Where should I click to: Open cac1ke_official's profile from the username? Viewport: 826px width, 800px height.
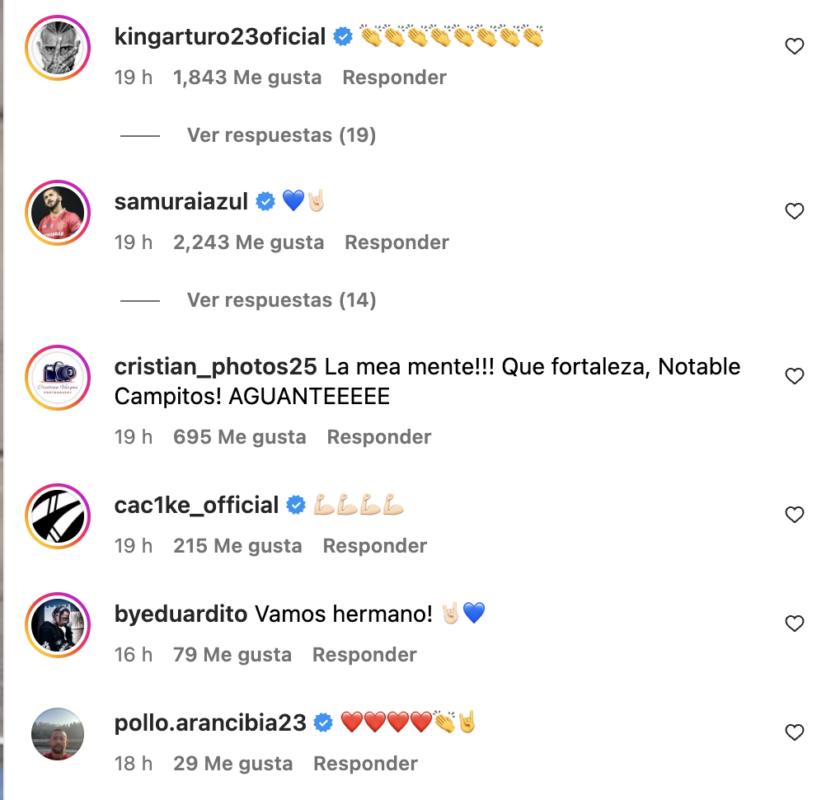click(196, 505)
